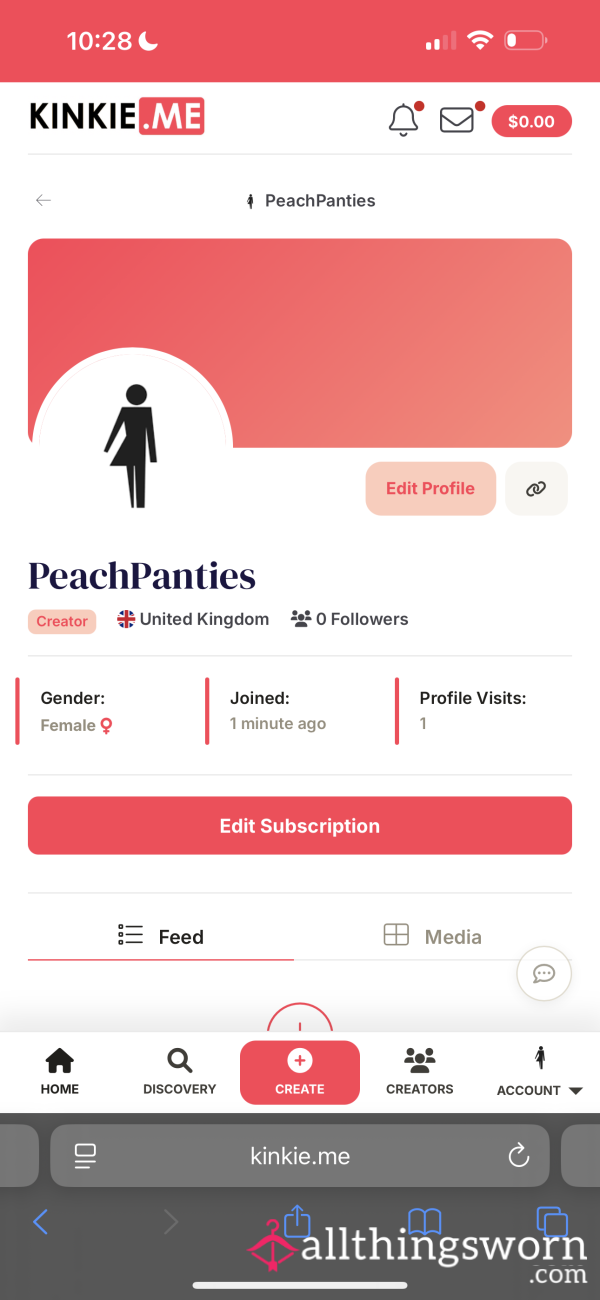Copy profile link with chain icon
This screenshot has width=600, height=1300.
click(536, 488)
